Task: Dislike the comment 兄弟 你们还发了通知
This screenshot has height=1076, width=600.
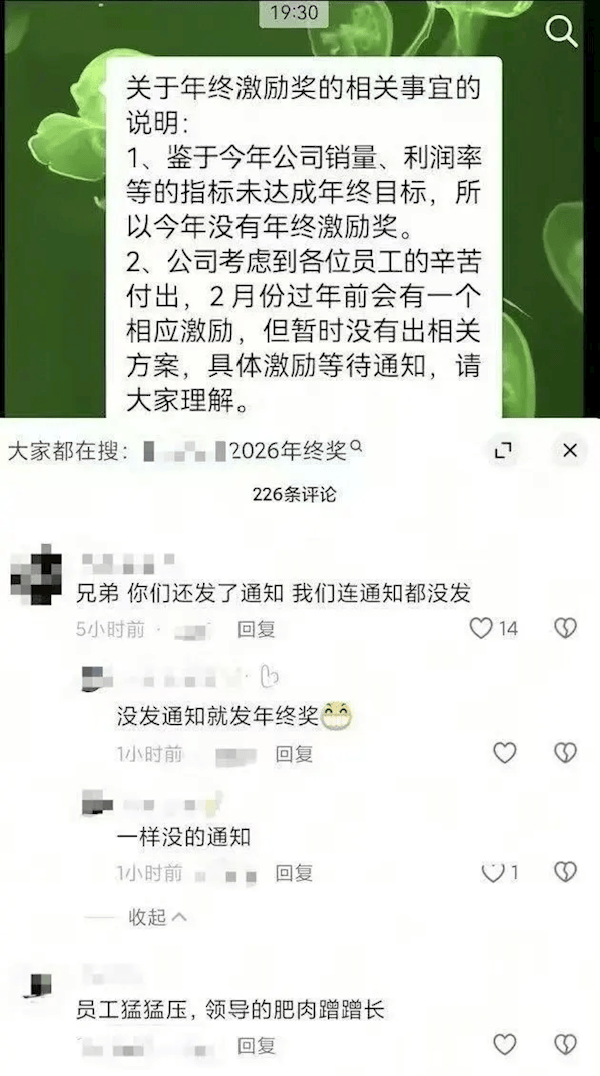Action: (x=565, y=628)
